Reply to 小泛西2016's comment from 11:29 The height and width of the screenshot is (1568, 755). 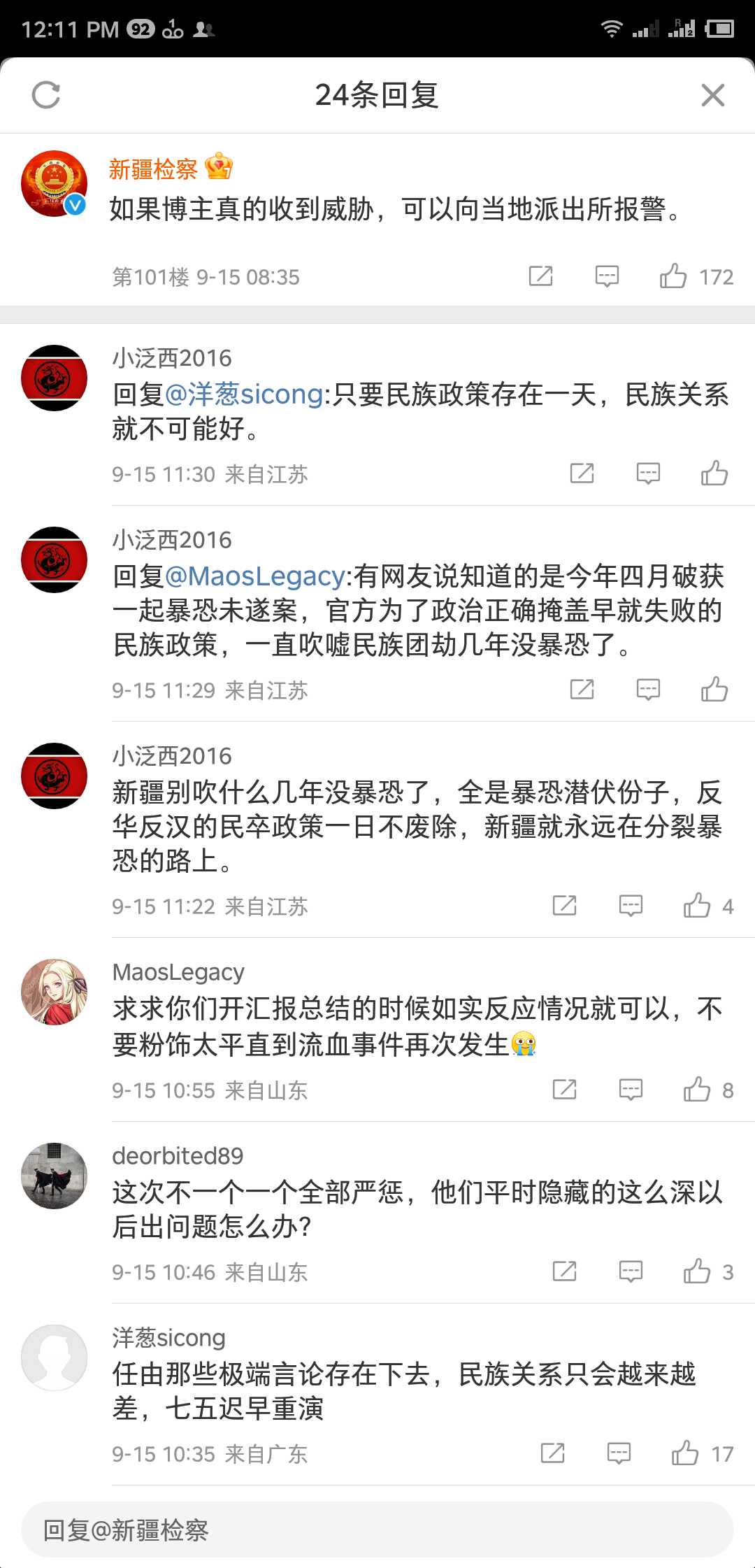tap(647, 690)
